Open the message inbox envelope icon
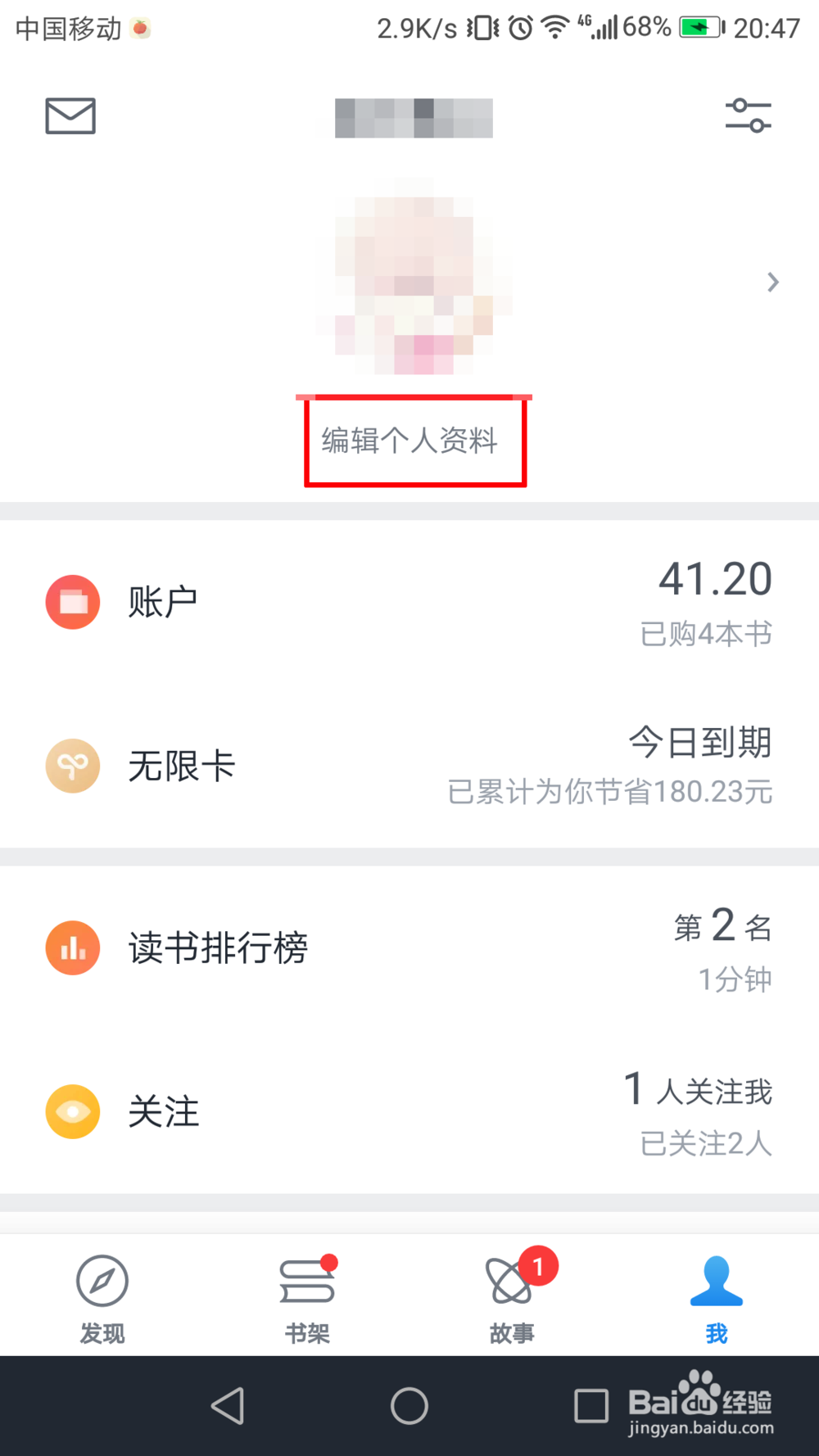Viewport: 819px width, 1456px height. [70, 116]
